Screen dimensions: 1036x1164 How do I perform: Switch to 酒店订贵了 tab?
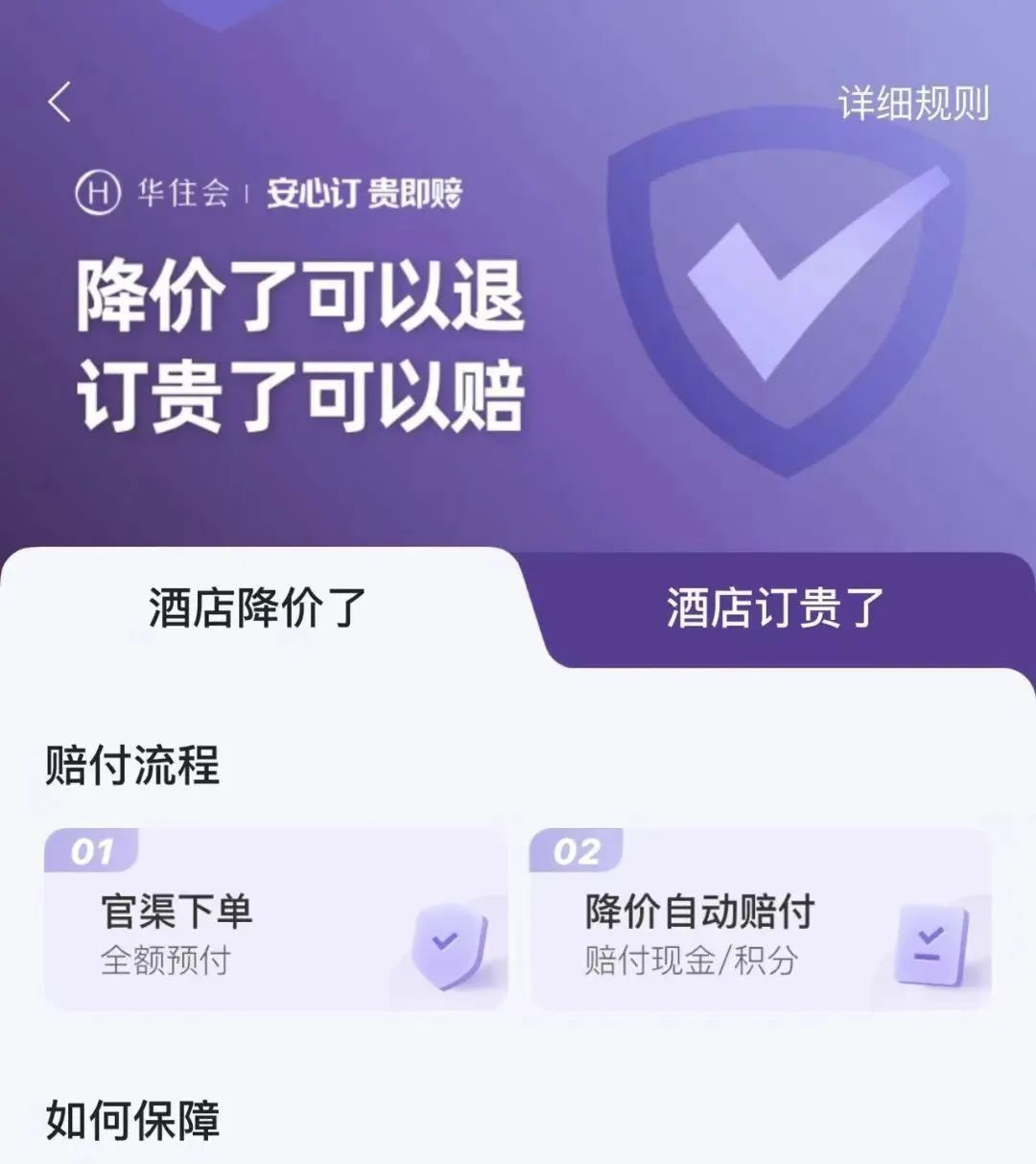click(775, 608)
